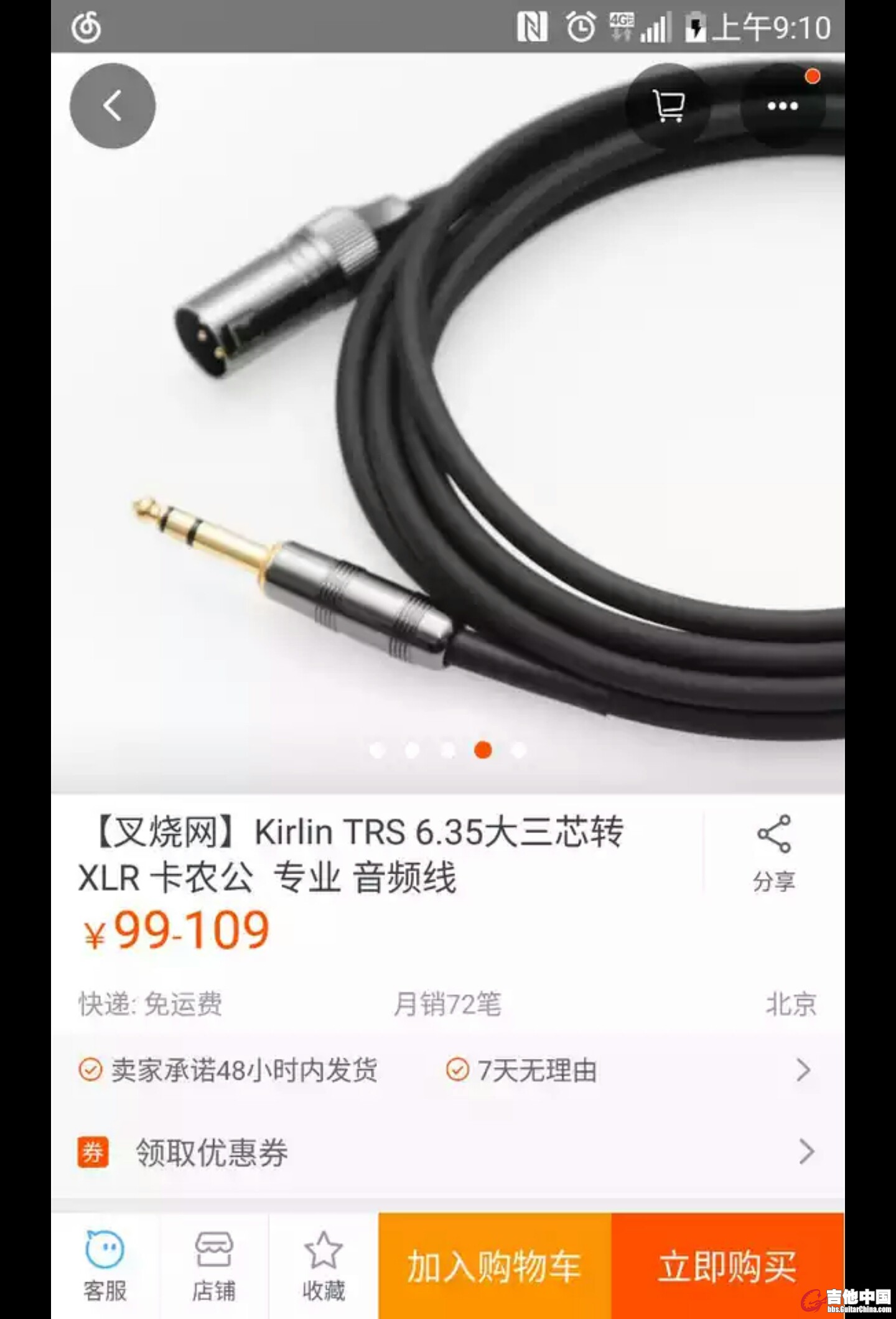Viewport: 896px width, 1319px height.
Task: Open the shopping cart icon
Action: (668, 106)
